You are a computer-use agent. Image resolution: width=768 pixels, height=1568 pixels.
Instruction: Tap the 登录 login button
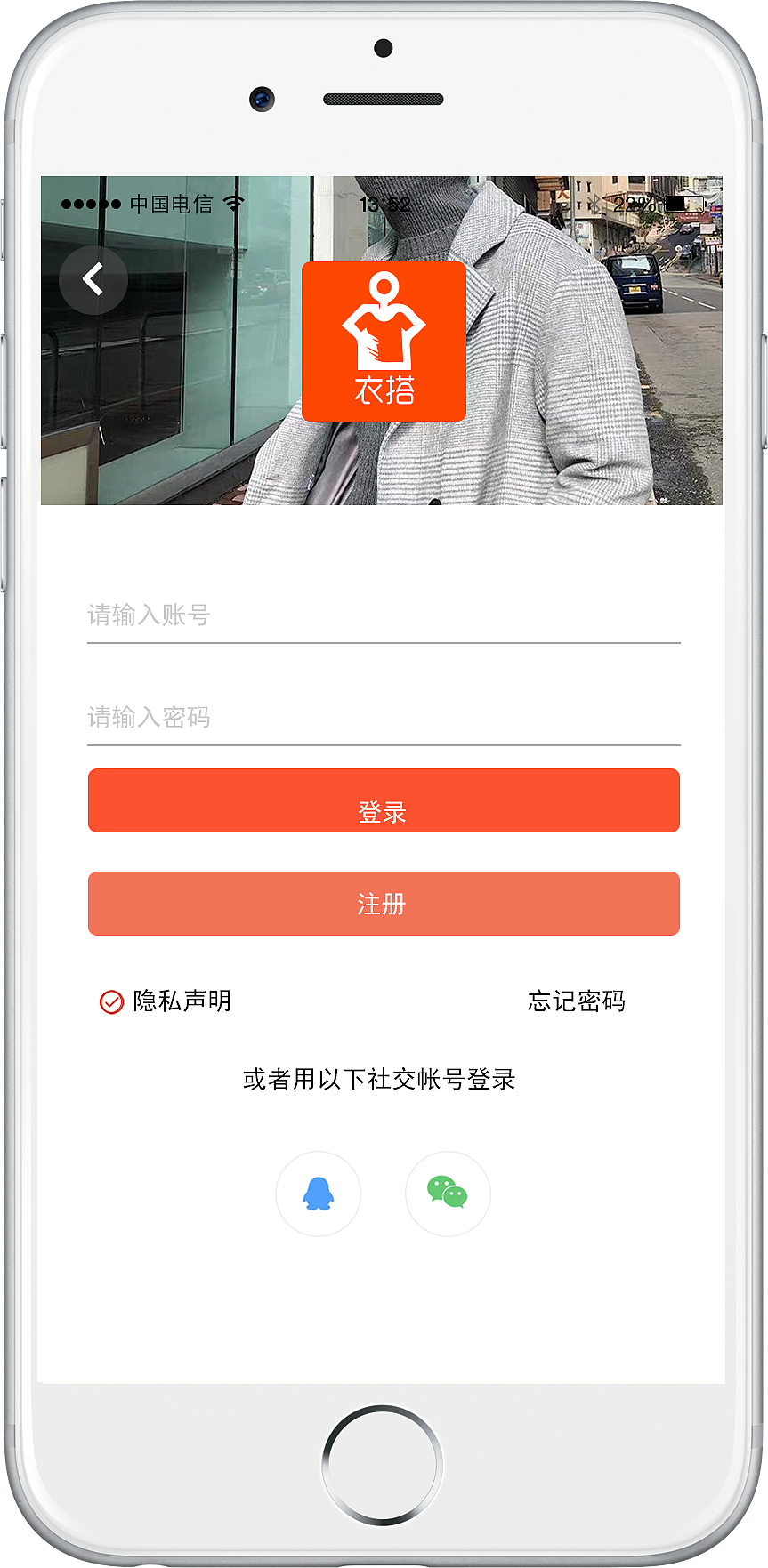click(x=384, y=800)
